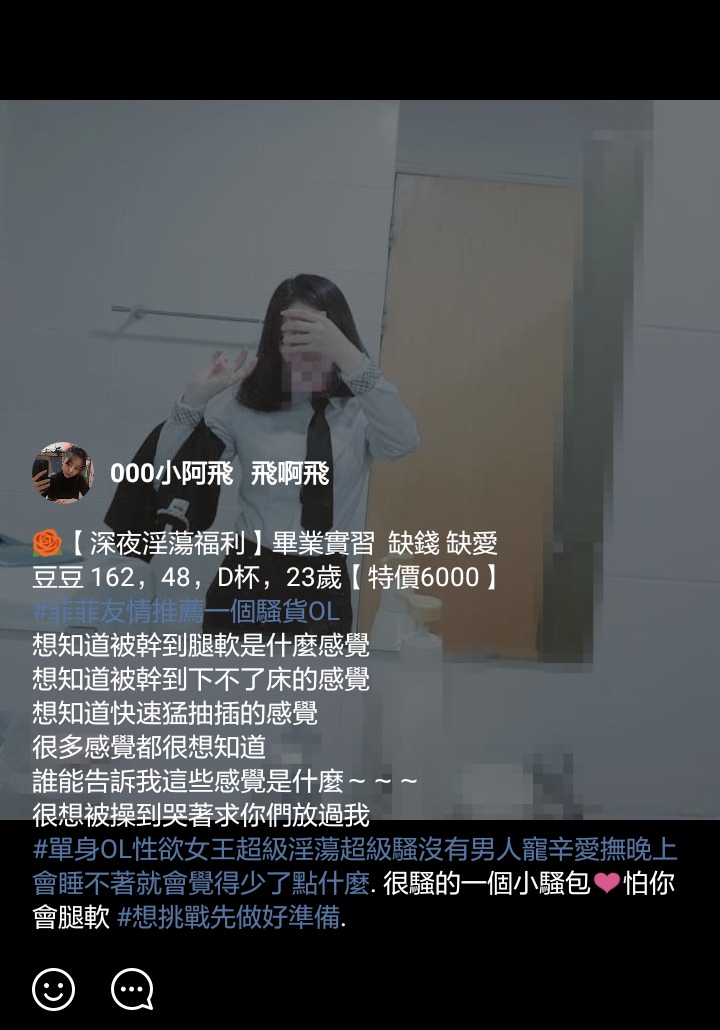Tap the username 000小阿飛 飛啊飛
Viewport: 720px width, 1030px height.
click(219, 474)
